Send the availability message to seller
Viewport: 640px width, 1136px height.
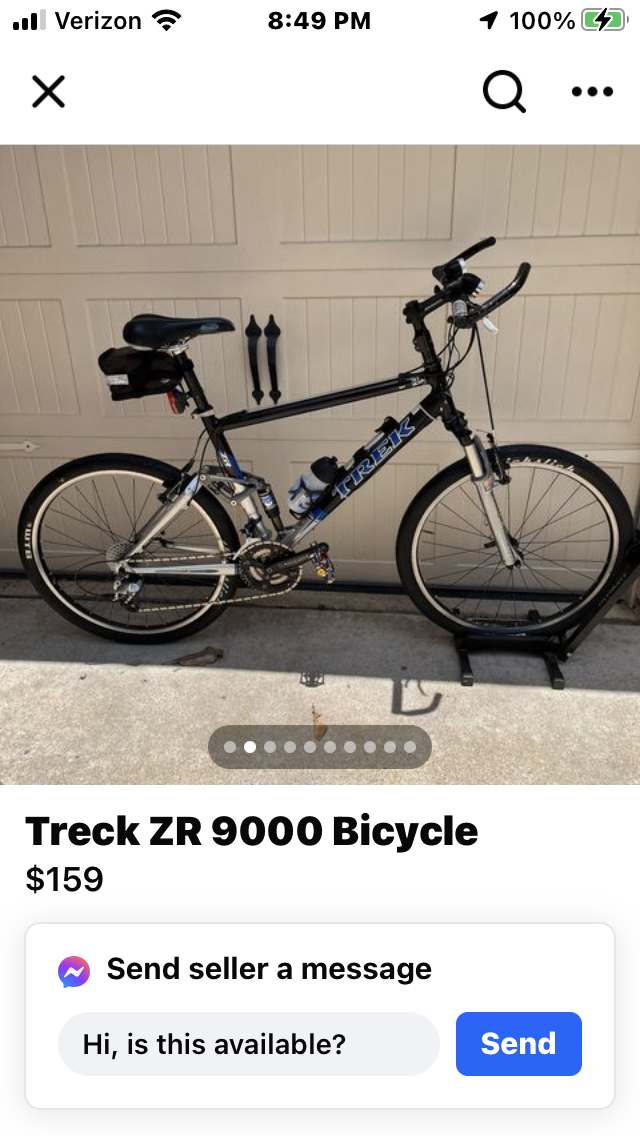click(518, 1044)
